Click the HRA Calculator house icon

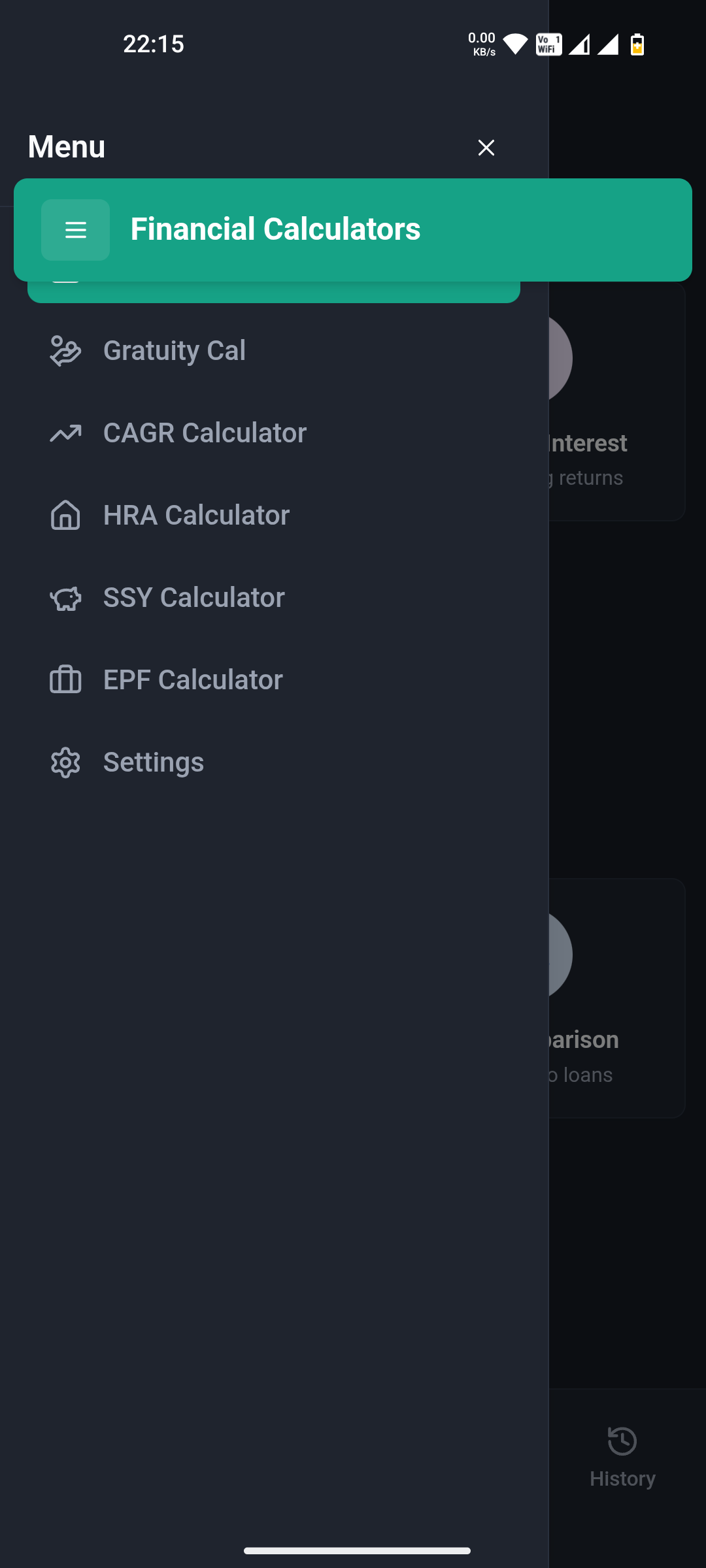pos(65,515)
